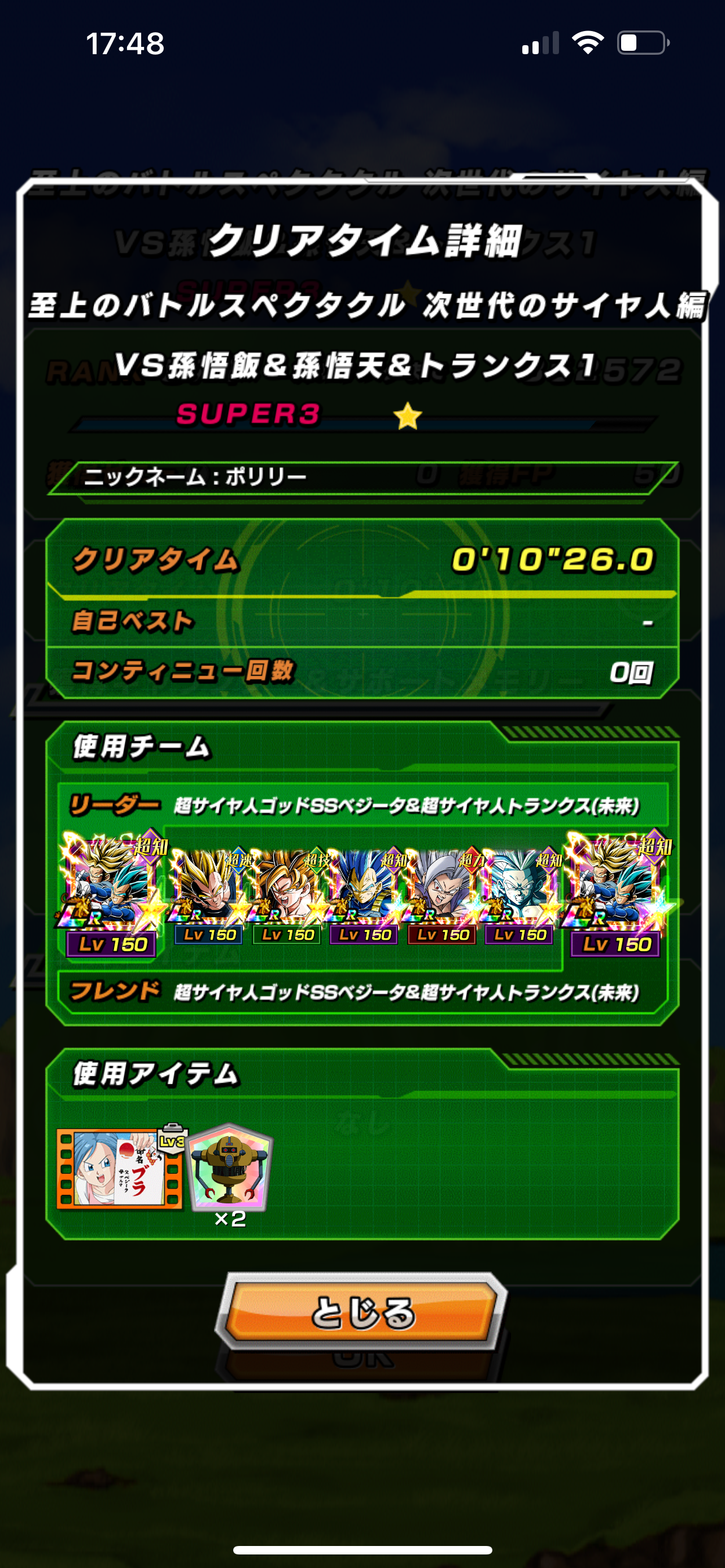Image resolution: width=725 pixels, height=1568 pixels.
Task: Open the 超力 grey-haired character team card
Action: [442, 897]
